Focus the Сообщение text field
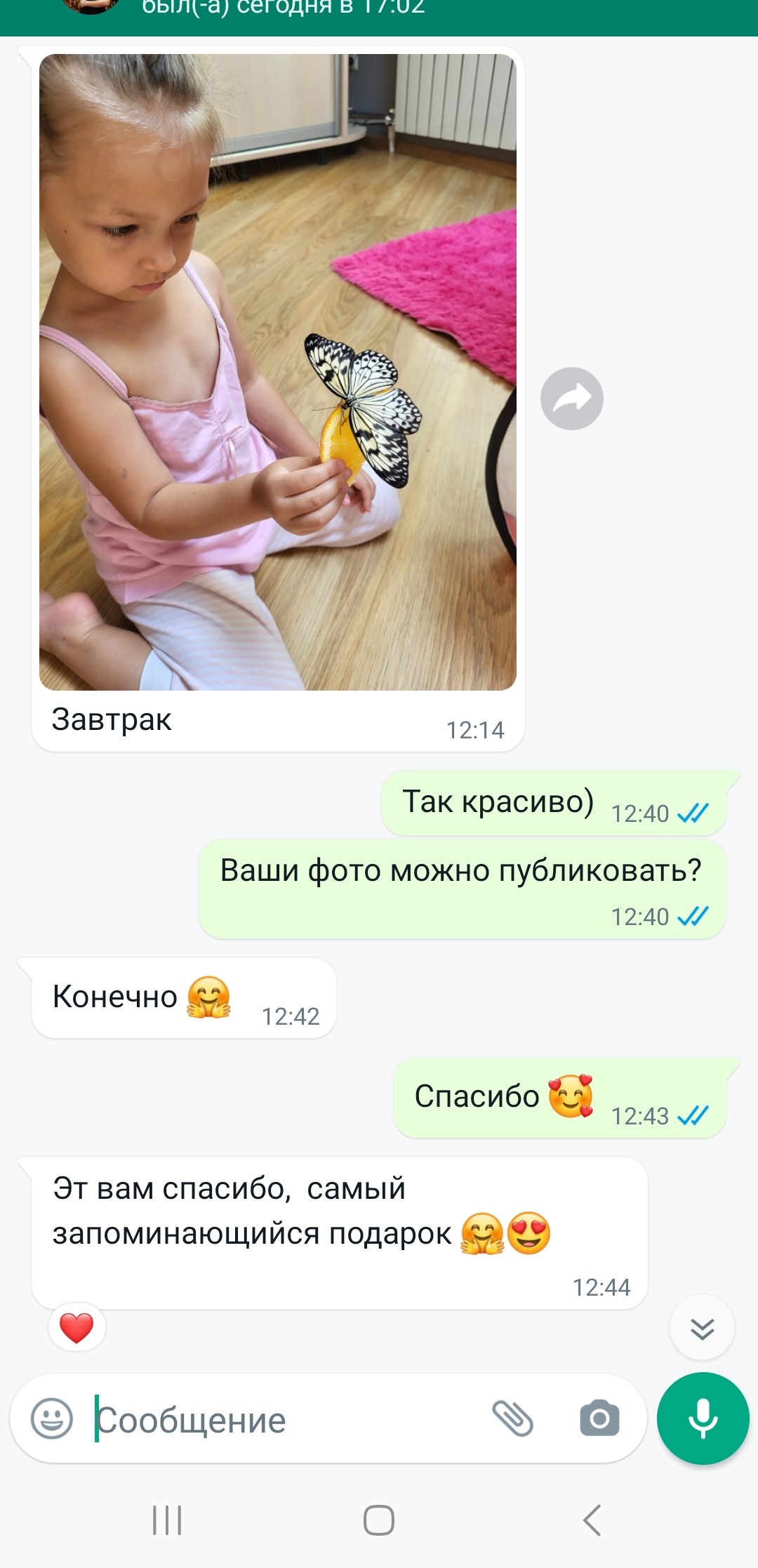 [281, 1420]
